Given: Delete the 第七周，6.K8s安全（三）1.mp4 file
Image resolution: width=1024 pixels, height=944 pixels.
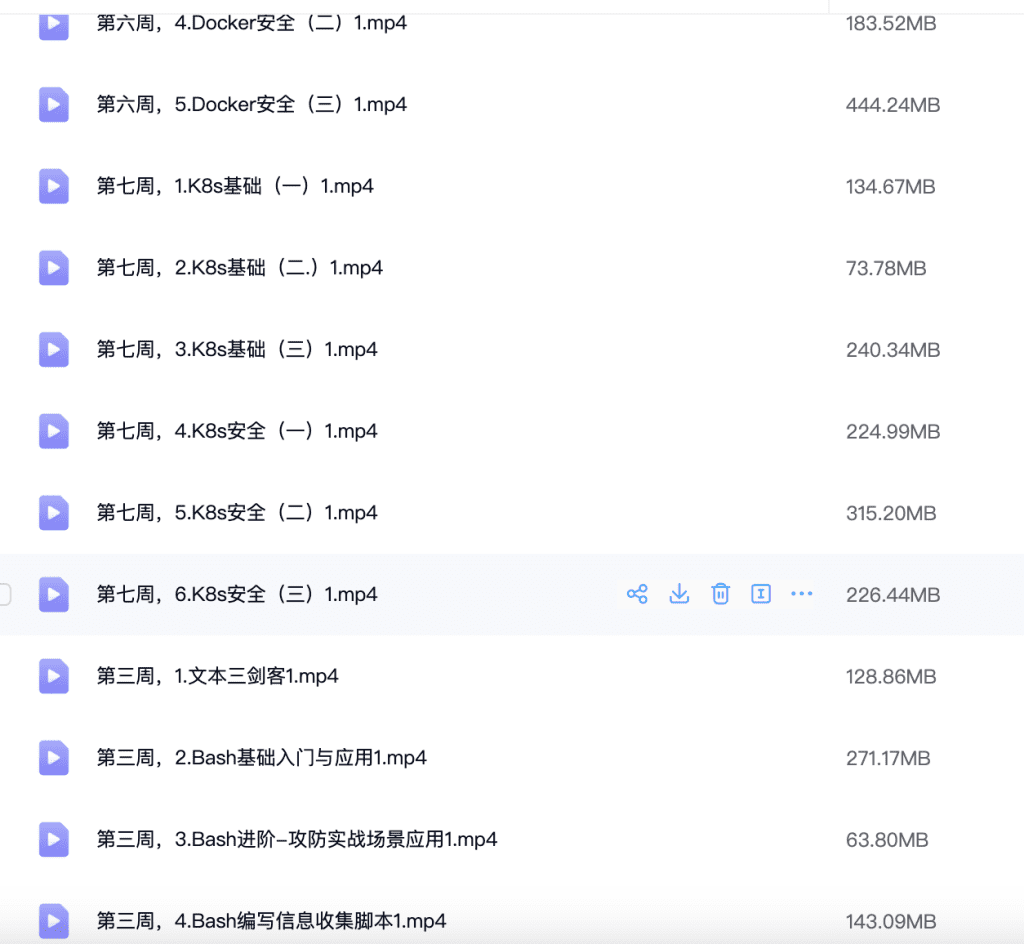Looking at the screenshot, I should coord(720,594).
